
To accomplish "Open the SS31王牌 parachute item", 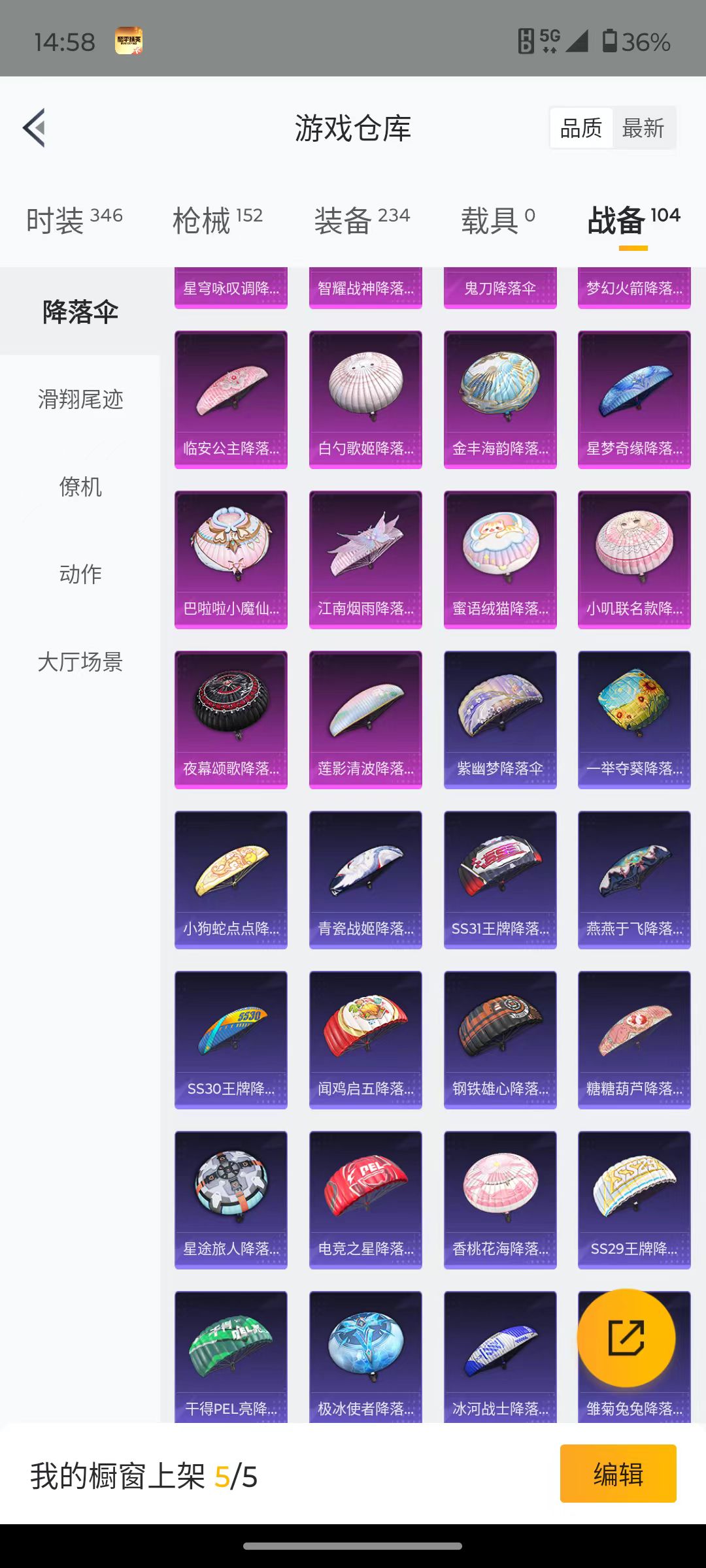I will click(x=500, y=879).
